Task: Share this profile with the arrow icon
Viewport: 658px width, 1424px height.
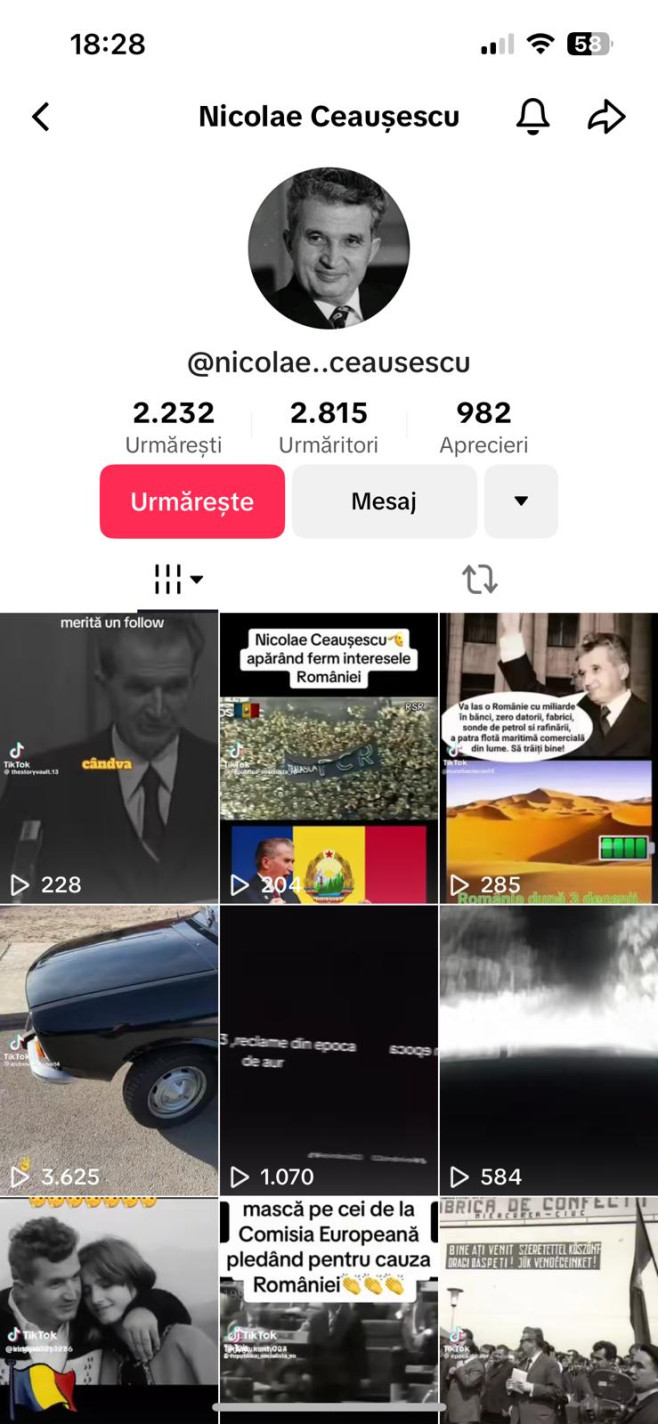Action: (x=606, y=117)
